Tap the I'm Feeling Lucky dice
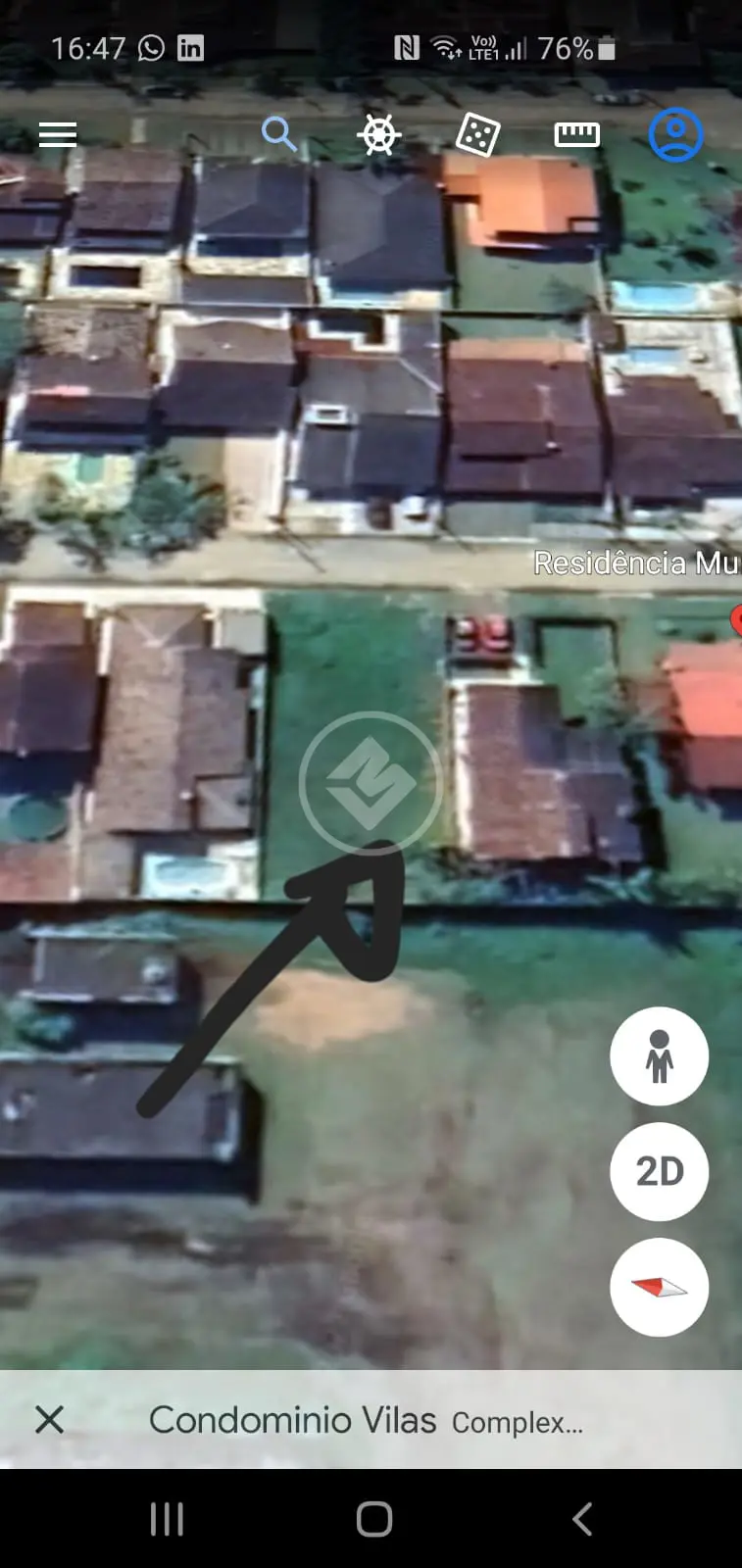This screenshot has width=742, height=1568. point(478,134)
